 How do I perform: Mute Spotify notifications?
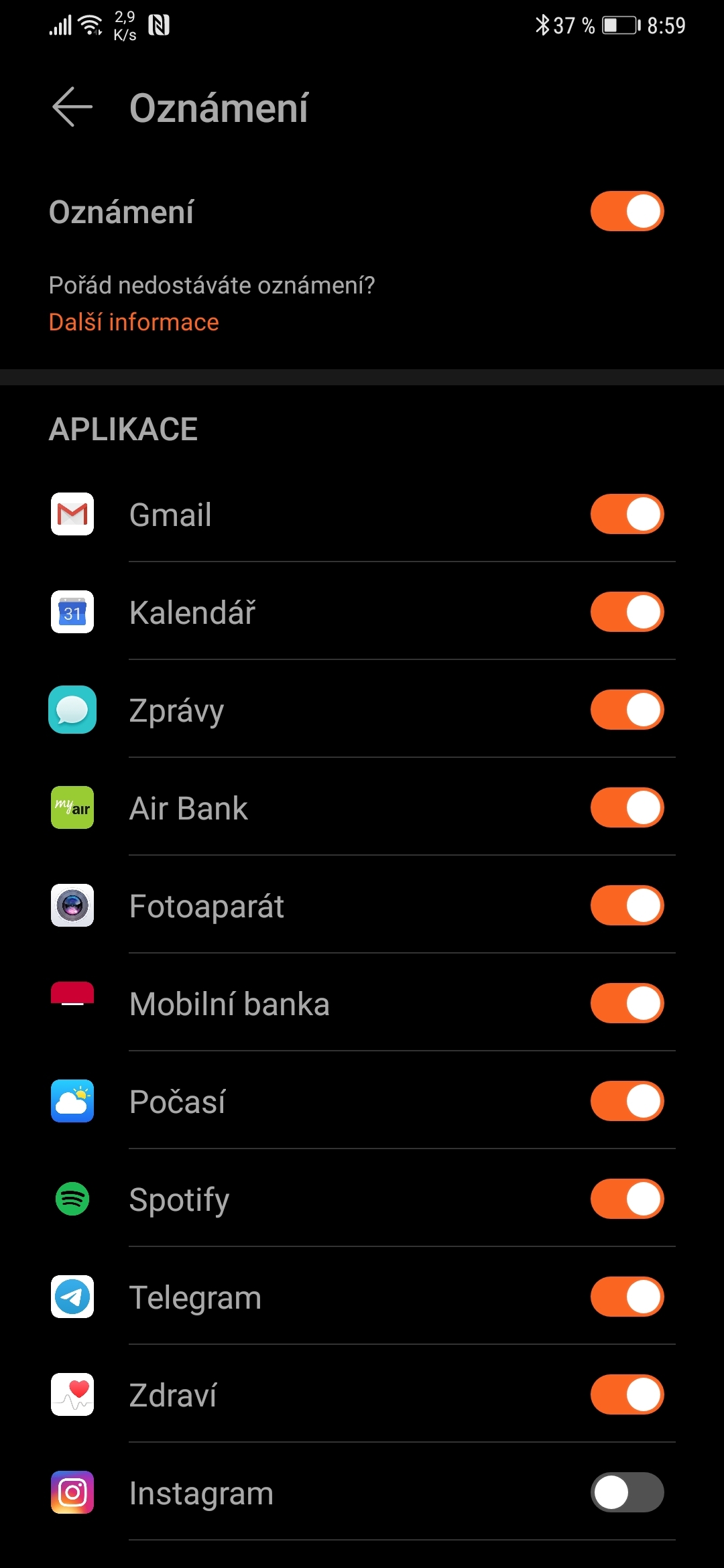click(x=627, y=1199)
